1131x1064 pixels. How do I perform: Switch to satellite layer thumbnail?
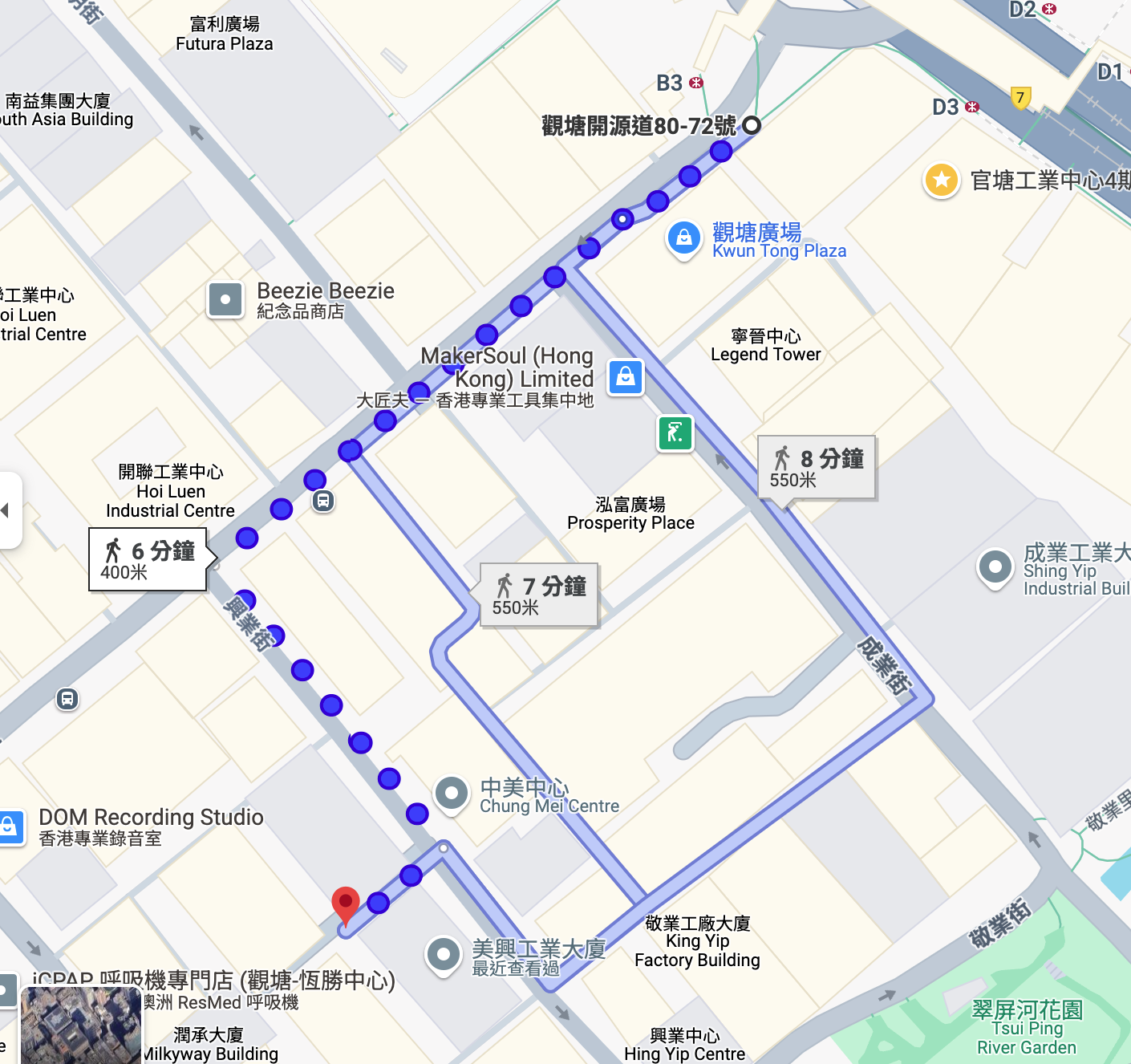pyautogui.click(x=81, y=1025)
